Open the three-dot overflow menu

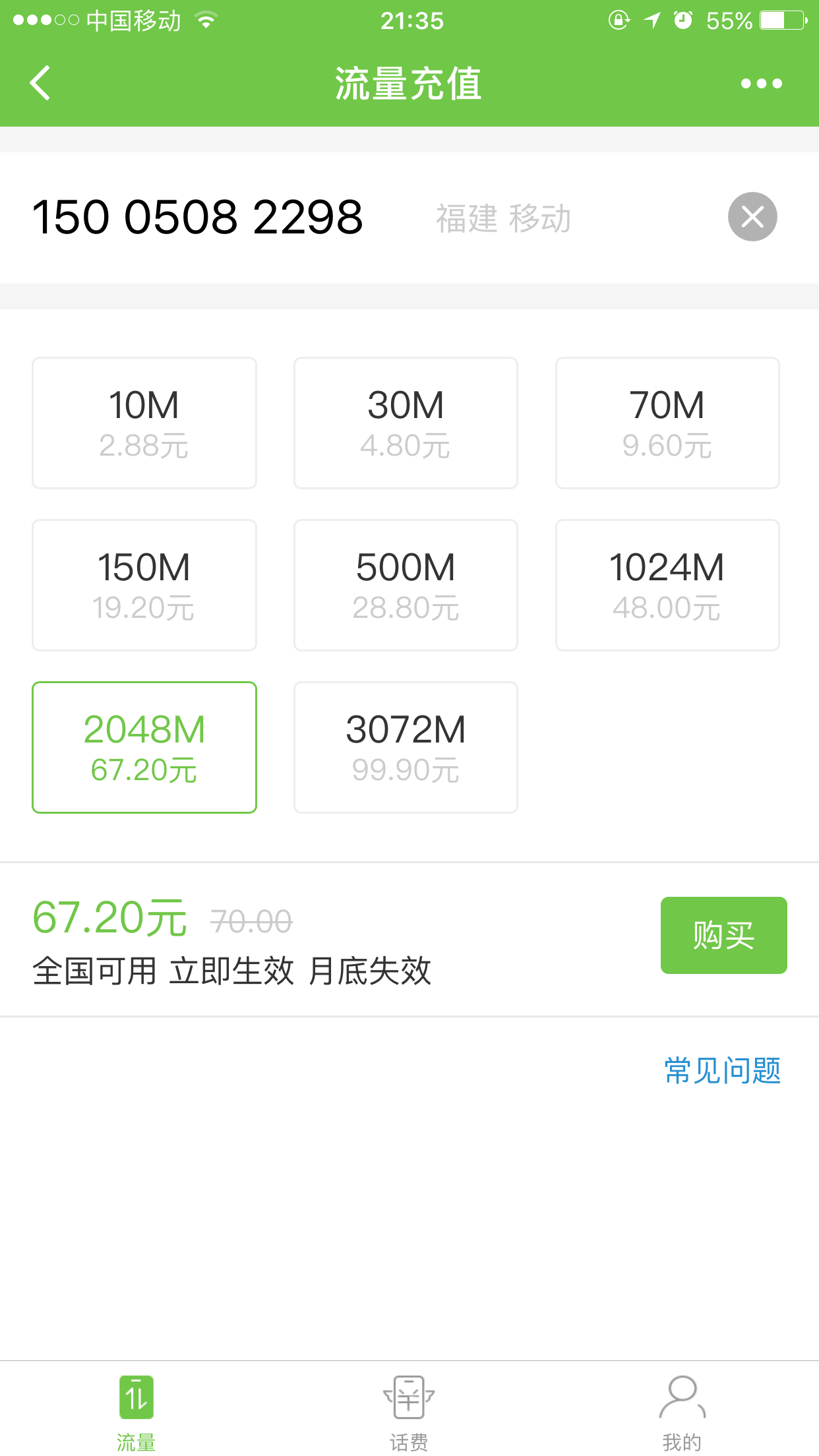click(761, 83)
